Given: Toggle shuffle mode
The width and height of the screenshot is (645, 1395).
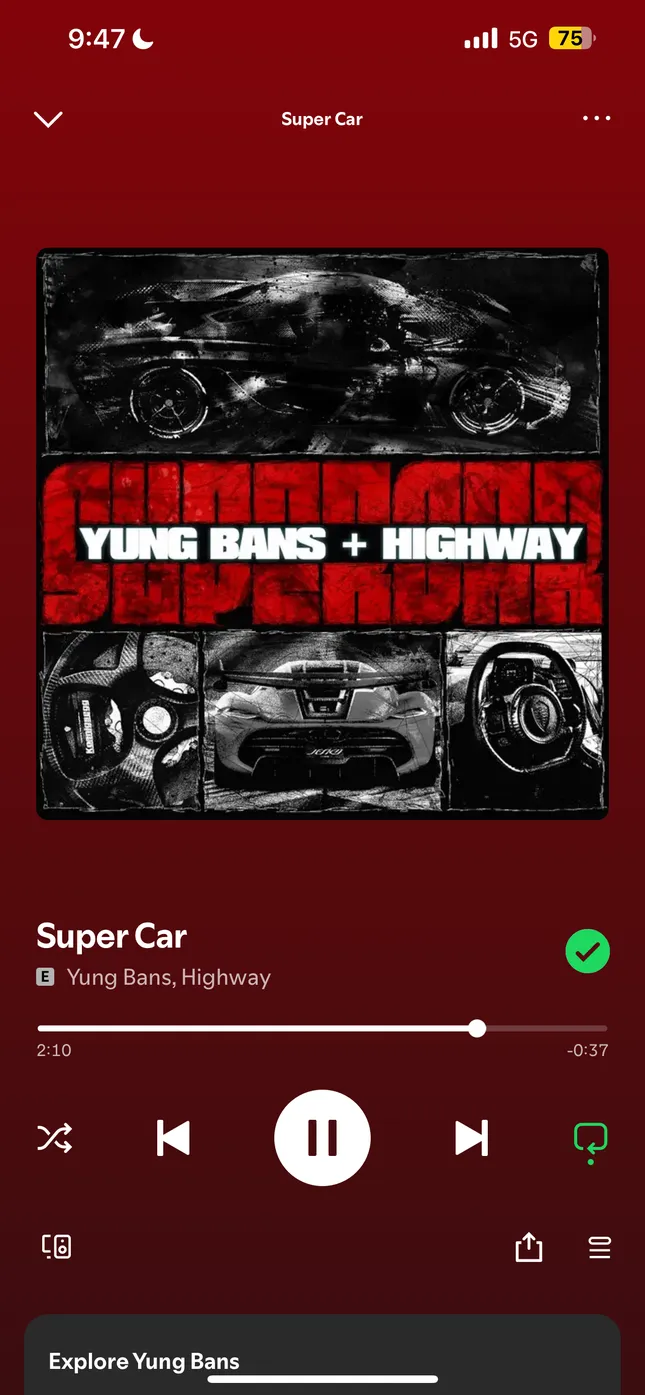Looking at the screenshot, I should [55, 1138].
